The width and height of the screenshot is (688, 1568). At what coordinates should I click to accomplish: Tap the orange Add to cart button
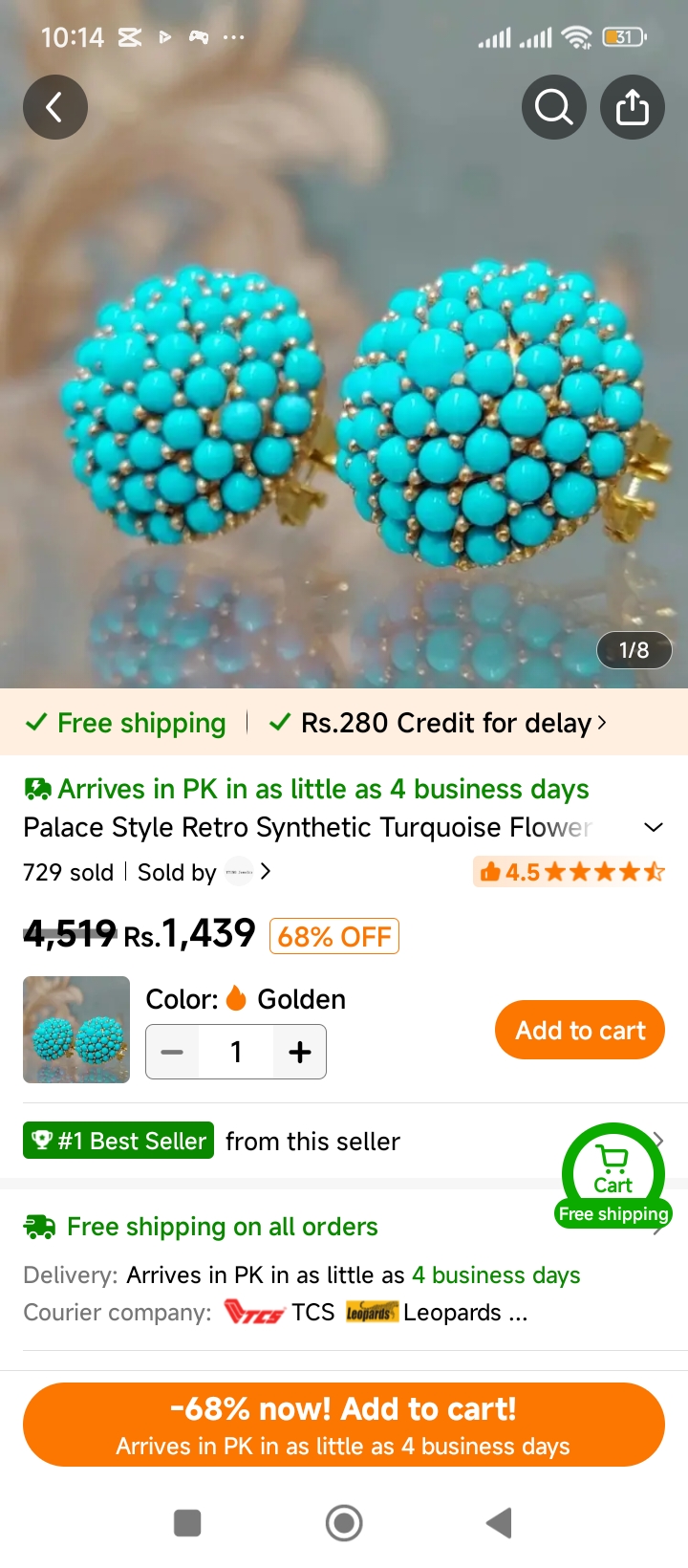580,1030
